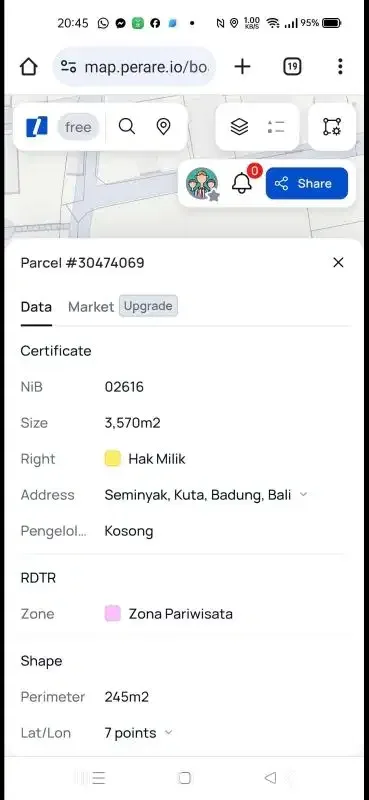
Task: Open the tab switcher showing 19
Action: click(x=292, y=66)
